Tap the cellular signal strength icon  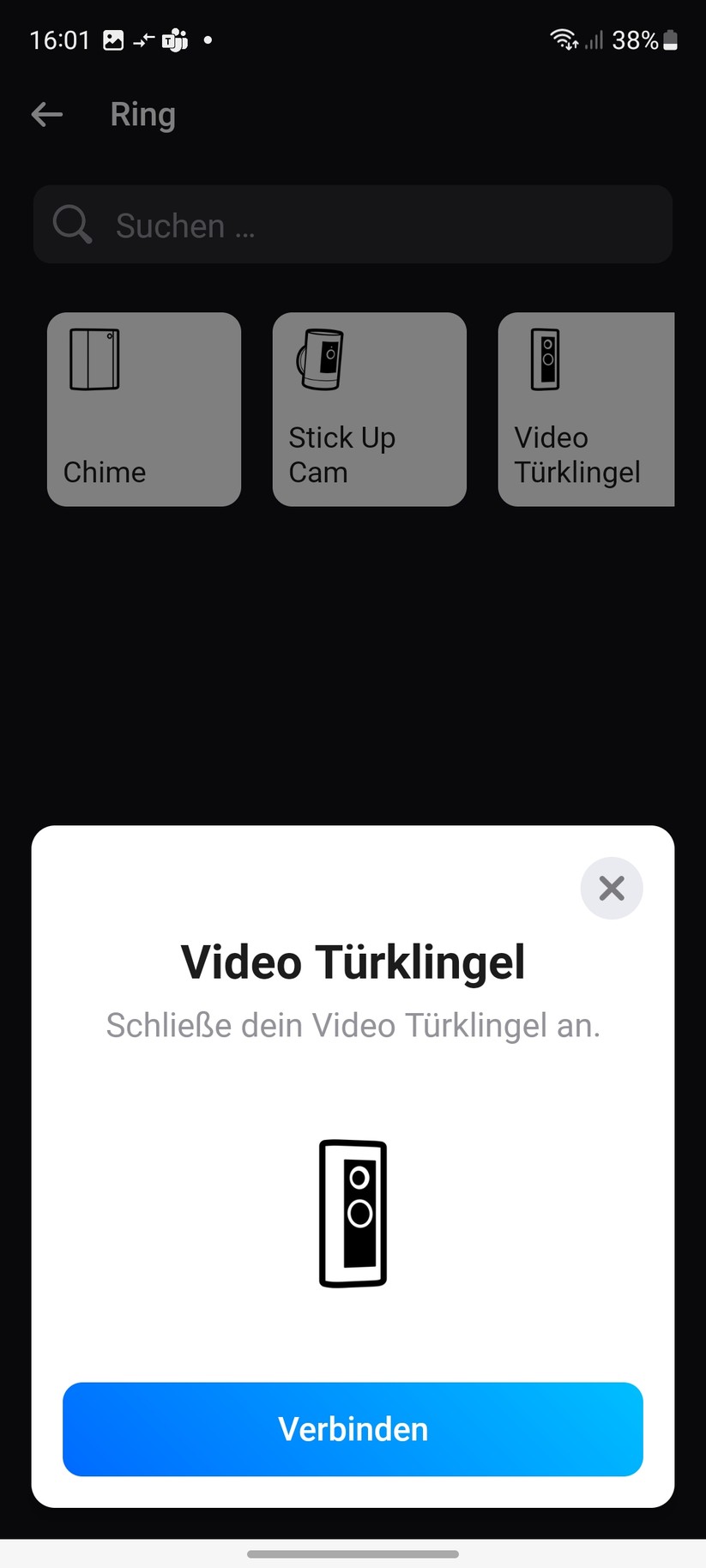(596, 39)
